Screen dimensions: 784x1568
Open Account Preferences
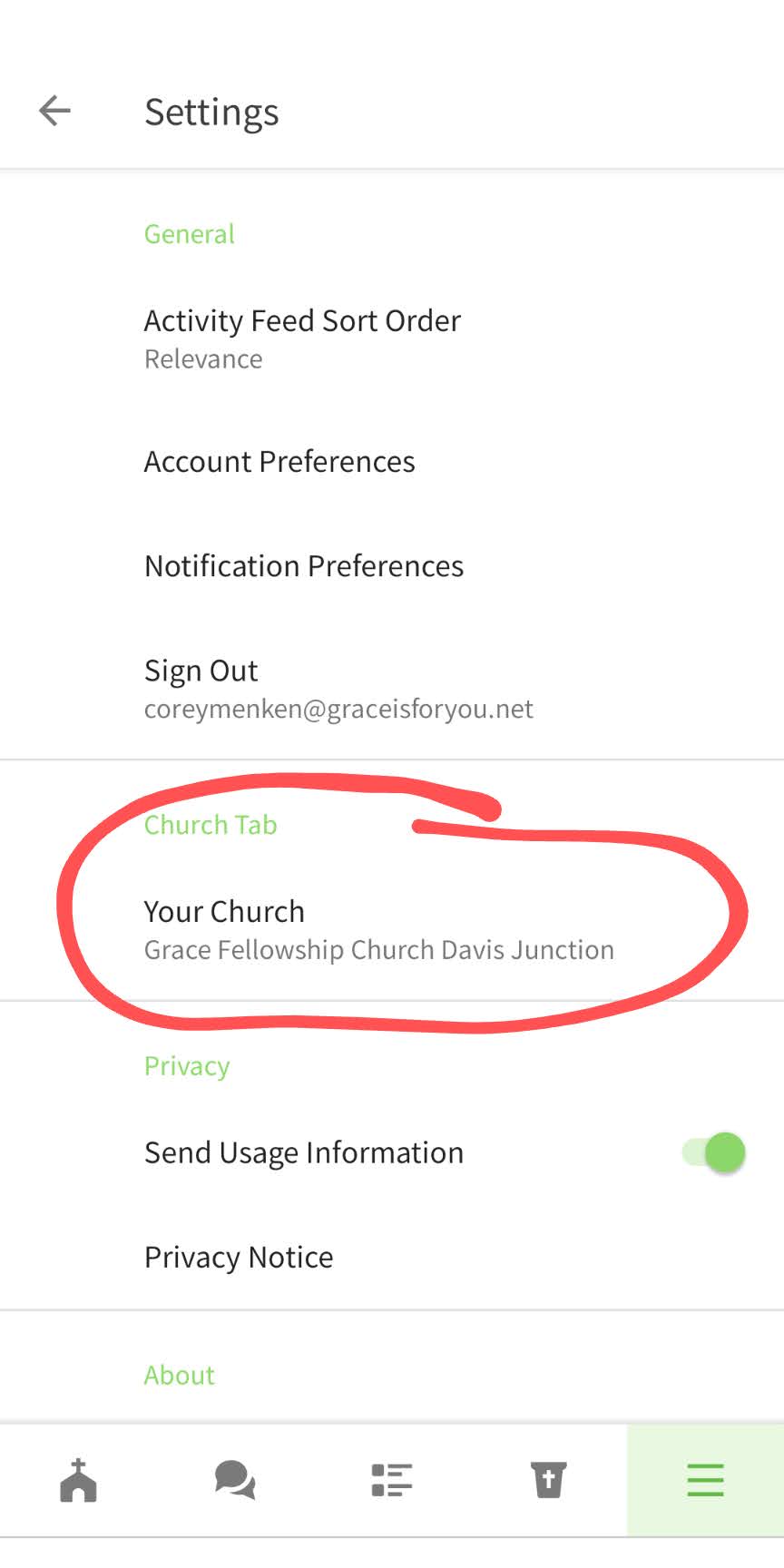pos(392,461)
